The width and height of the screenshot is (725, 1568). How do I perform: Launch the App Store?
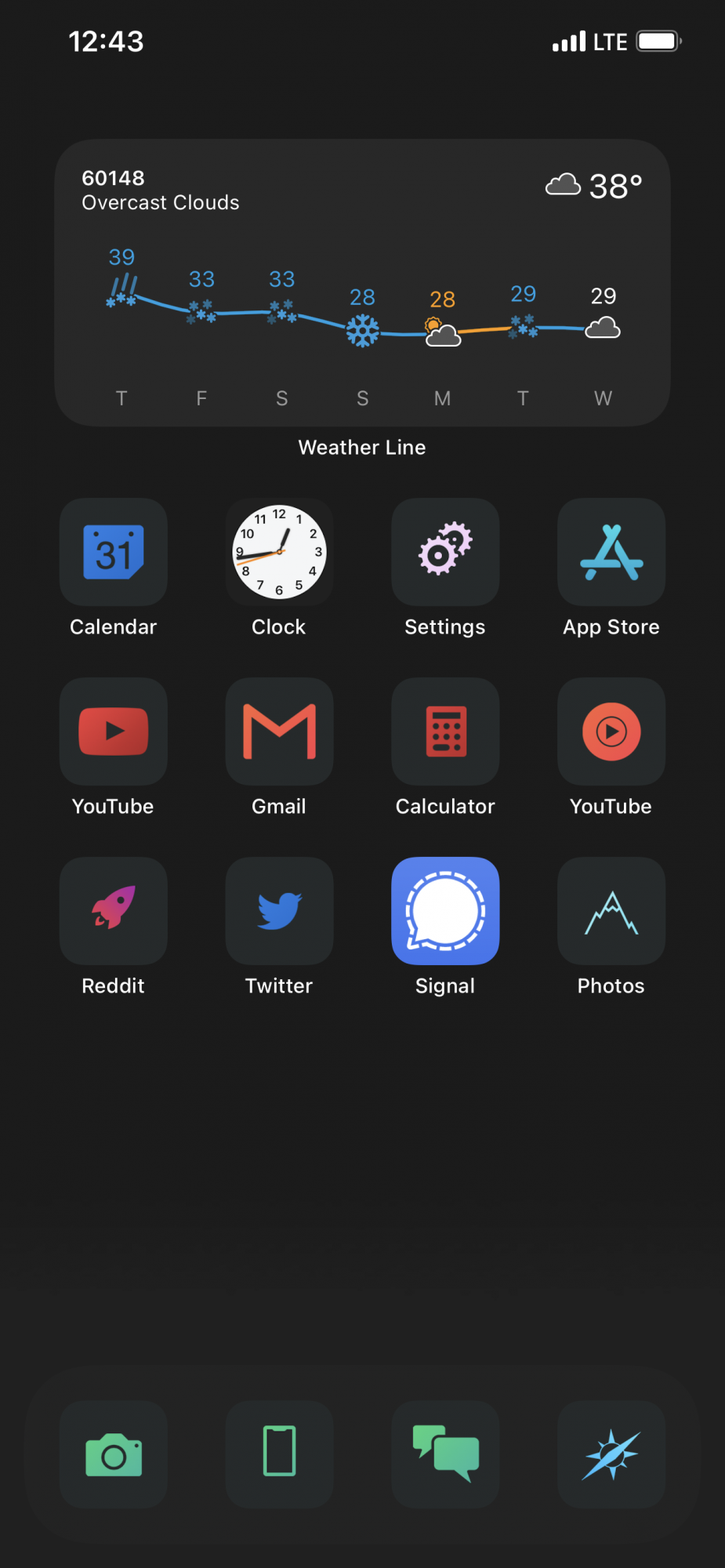pyautogui.click(x=611, y=552)
